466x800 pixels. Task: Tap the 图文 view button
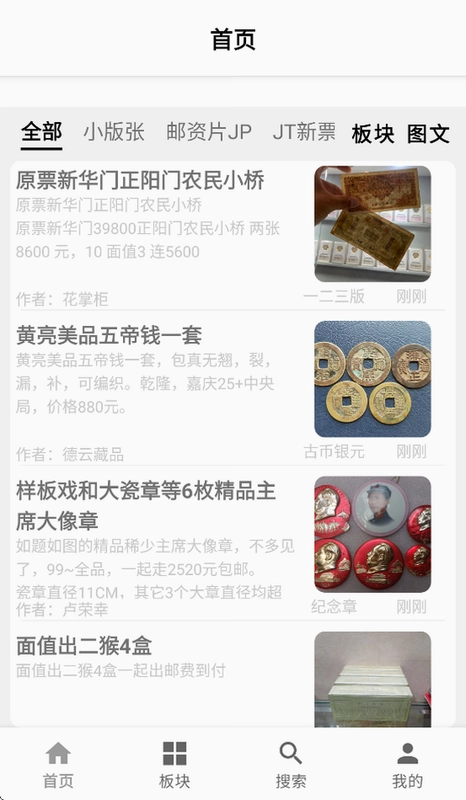[x=428, y=134]
